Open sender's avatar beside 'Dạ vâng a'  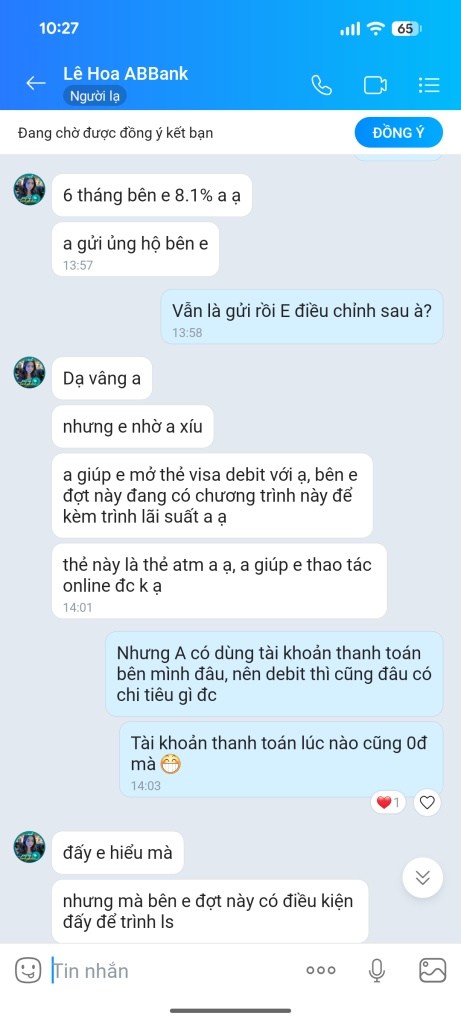coord(29,373)
